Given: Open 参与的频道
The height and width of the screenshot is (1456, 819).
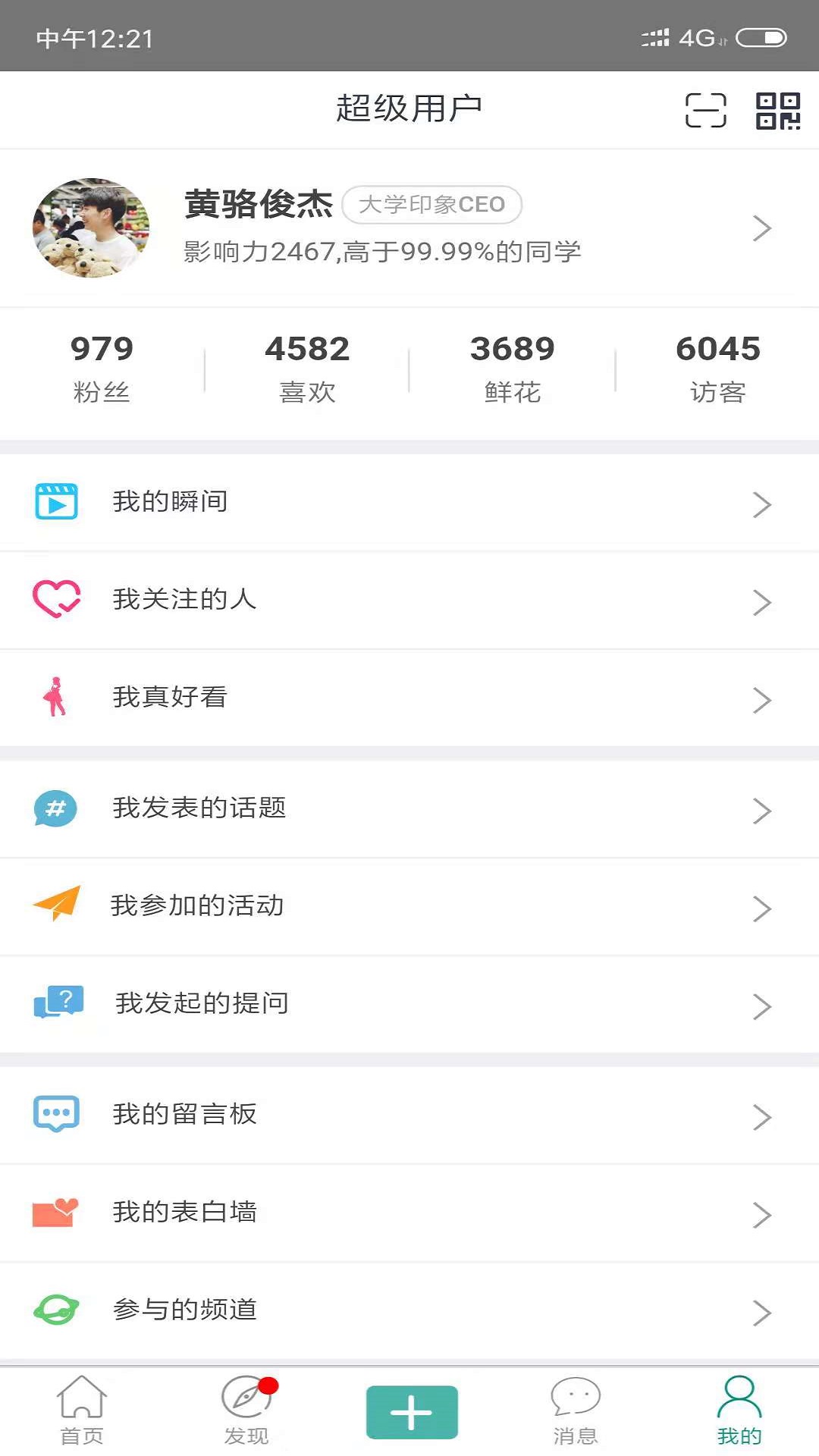Looking at the screenshot, I should coord(409,1311).
